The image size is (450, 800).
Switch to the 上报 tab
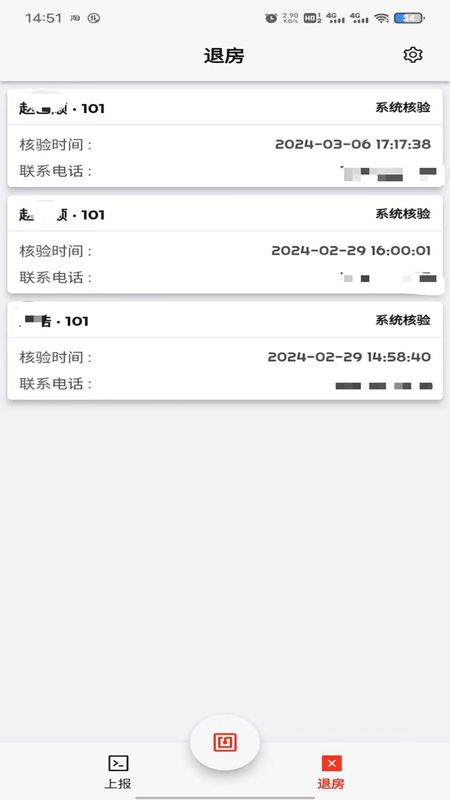coord(118,771)
